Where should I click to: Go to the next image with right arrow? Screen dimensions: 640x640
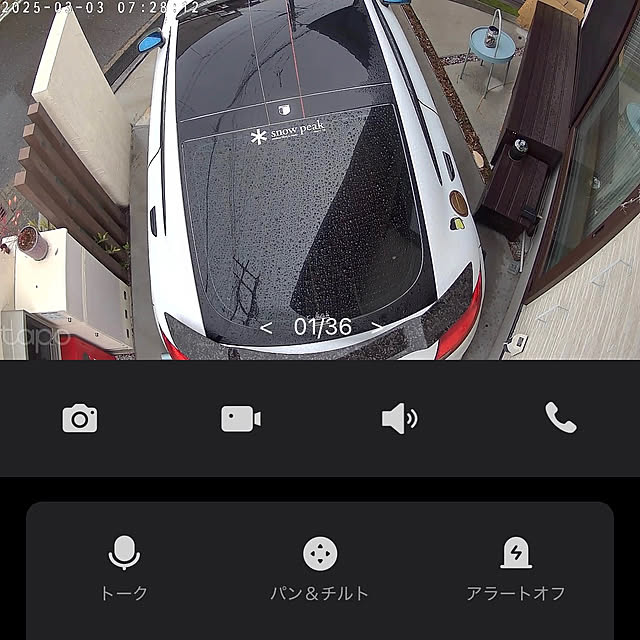[376, 326]
